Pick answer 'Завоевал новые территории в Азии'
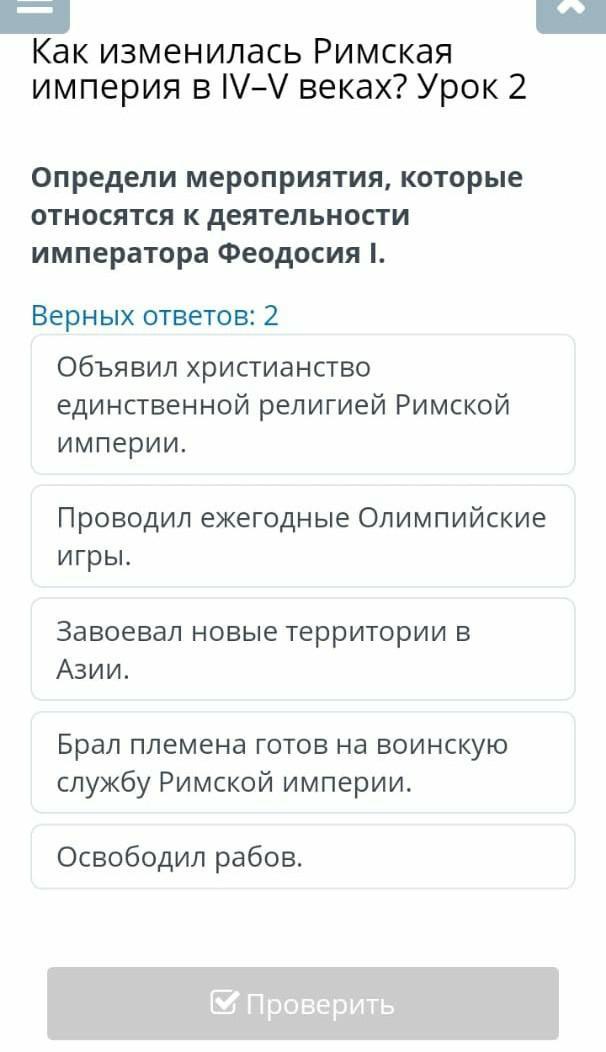 [x=303, y=649]
